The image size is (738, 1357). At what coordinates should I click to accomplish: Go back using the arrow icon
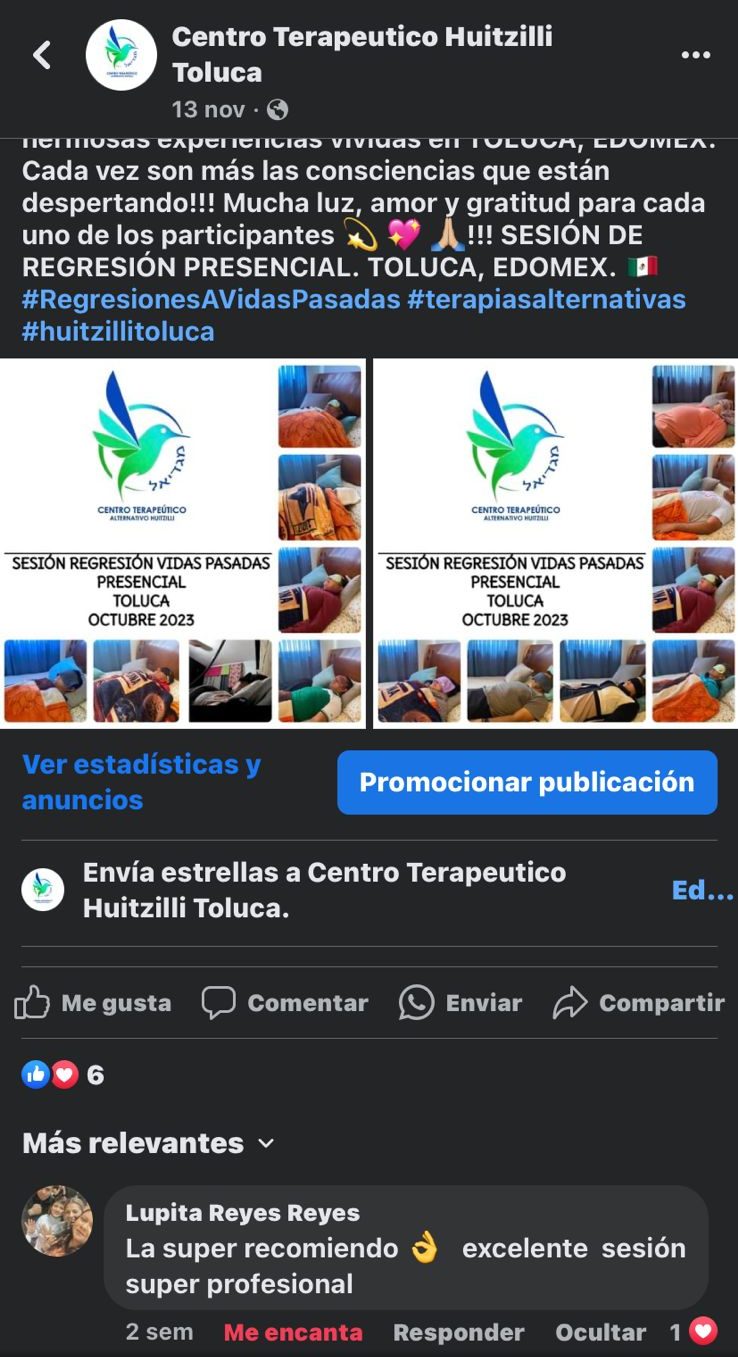point(42,55)
